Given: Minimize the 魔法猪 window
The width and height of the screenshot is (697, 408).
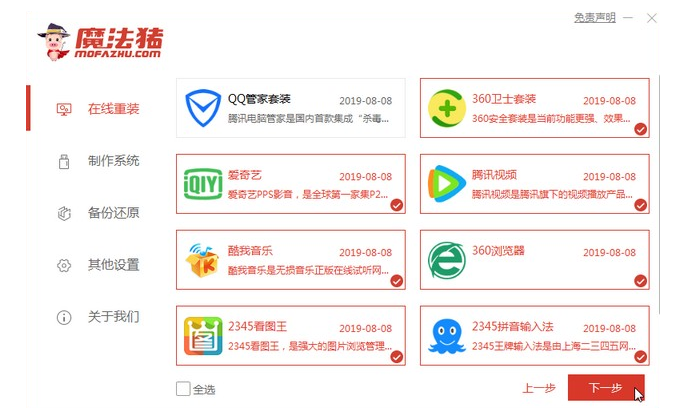Looking at the screenshot, I should [x=626, y=18].
